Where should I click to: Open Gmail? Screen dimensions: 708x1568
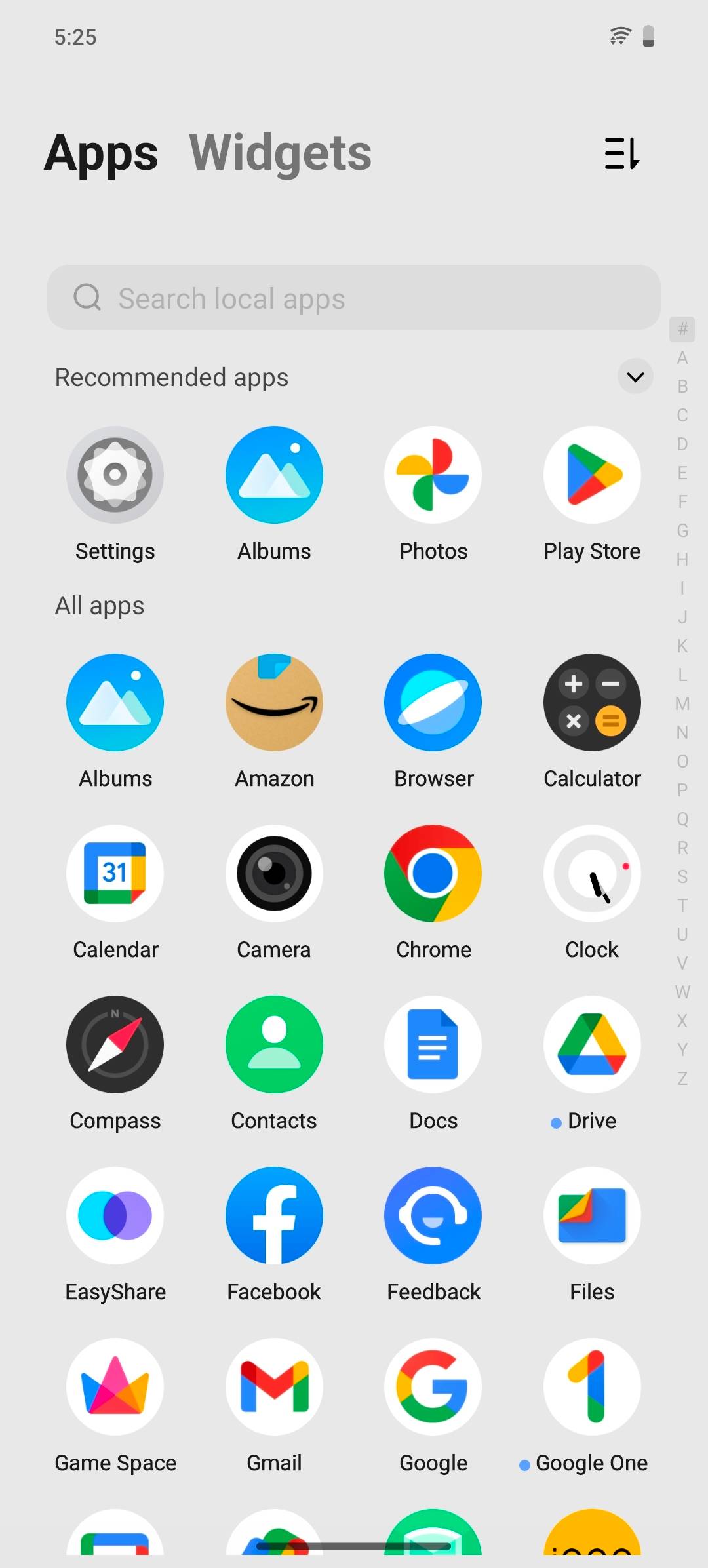(x=274, y=1387)
